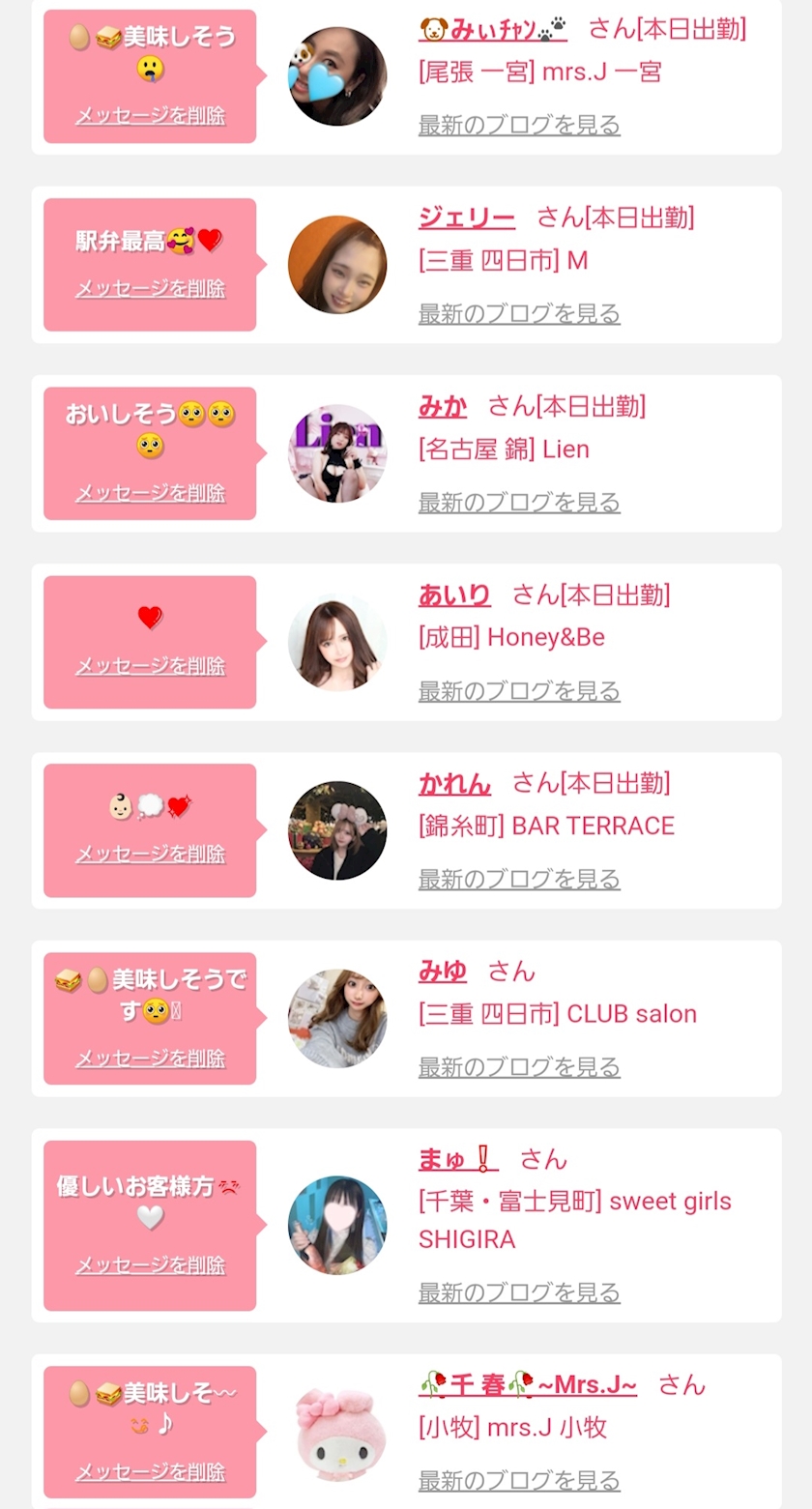Tap あいり's profile photo
Image resolution: width=812 pixels, height=1509 pixels.
[337, 642]
